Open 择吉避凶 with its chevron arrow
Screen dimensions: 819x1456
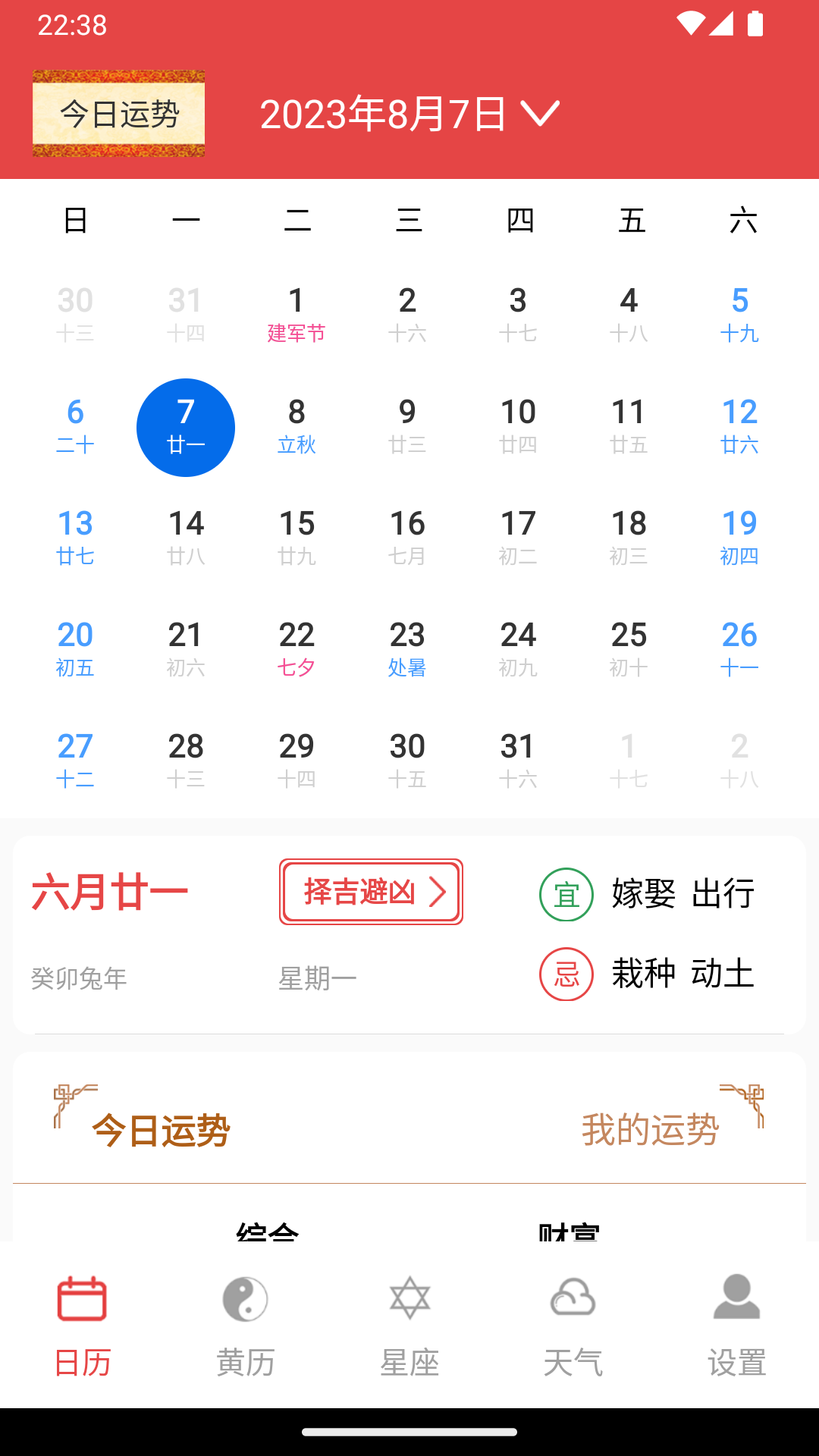[371, 893]
